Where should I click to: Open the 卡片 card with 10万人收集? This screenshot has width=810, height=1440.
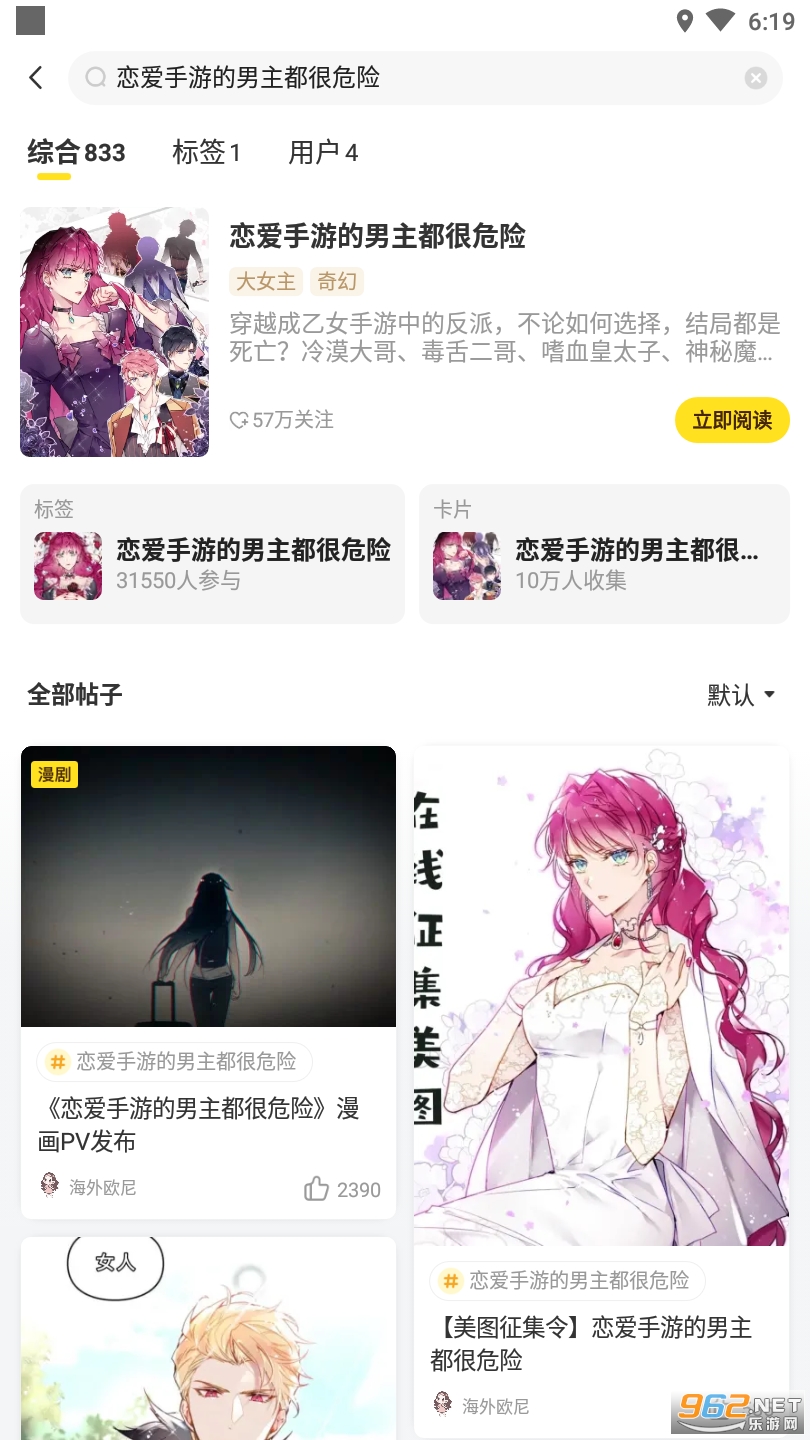(604, 554)
